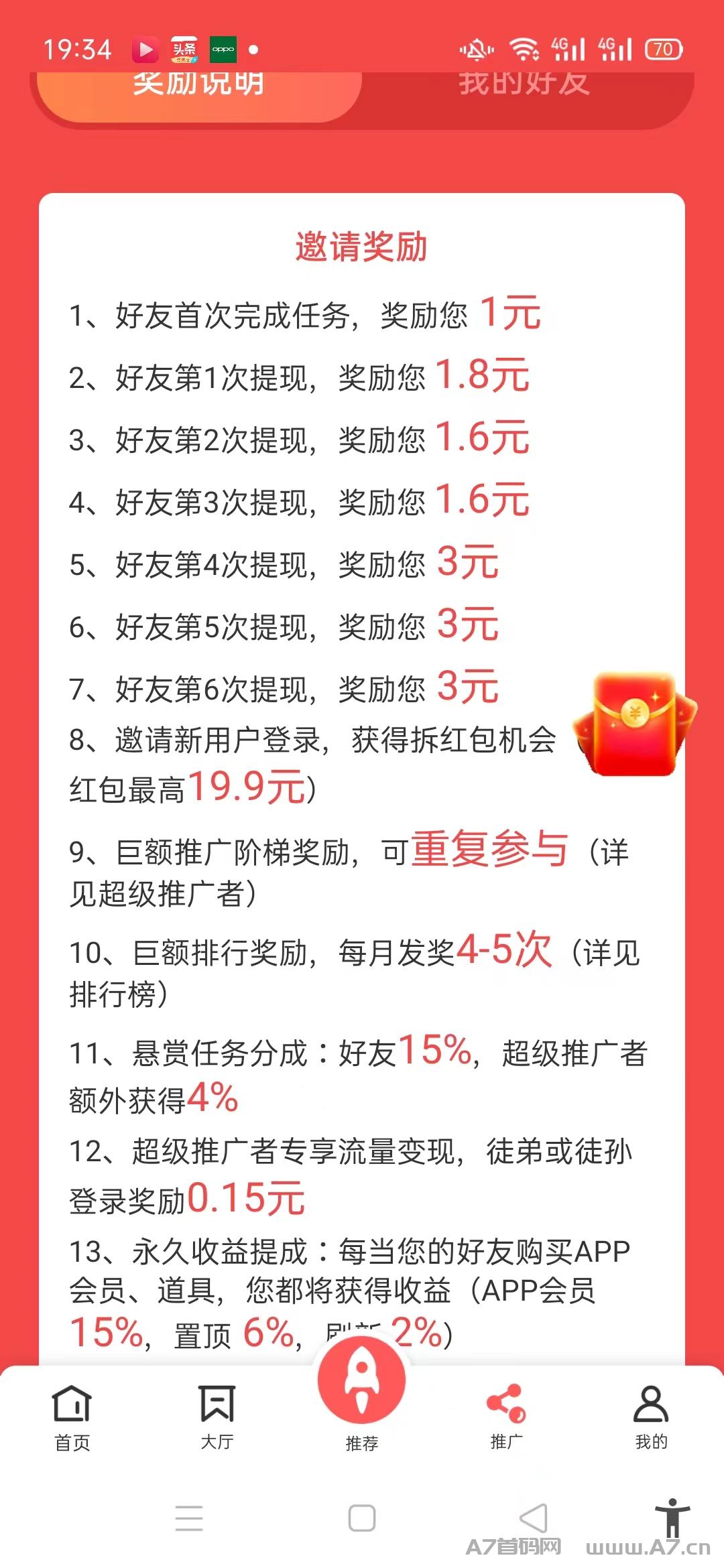Open the 我的 profile tab
The image size is (724, 1568).
(x=651, y=1417)
